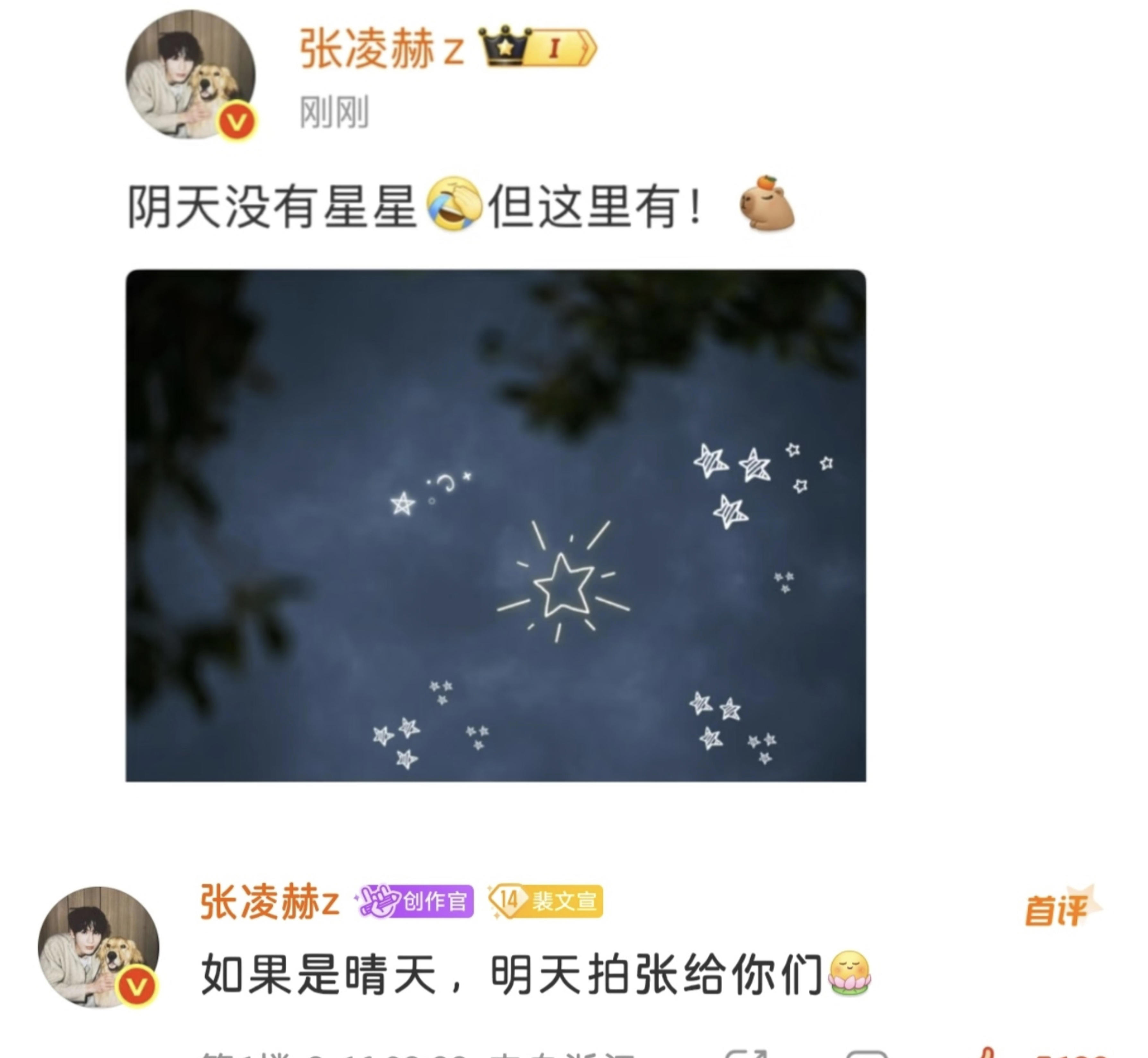Open the comment 如果是晴天，明天拍张给你们

tap(512, 975)
